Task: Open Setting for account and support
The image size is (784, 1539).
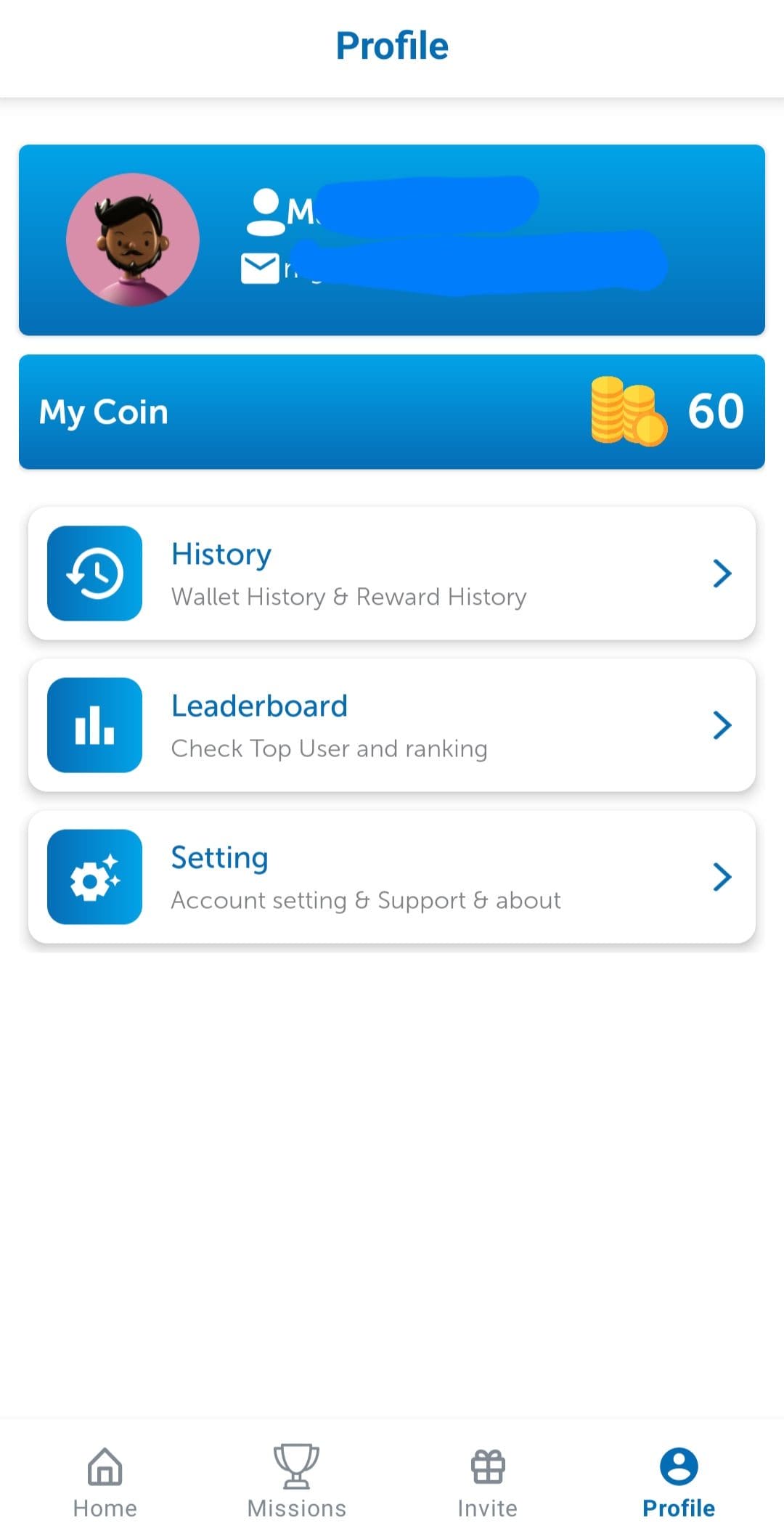Action: pyautogui.click(x=392, y=877)
